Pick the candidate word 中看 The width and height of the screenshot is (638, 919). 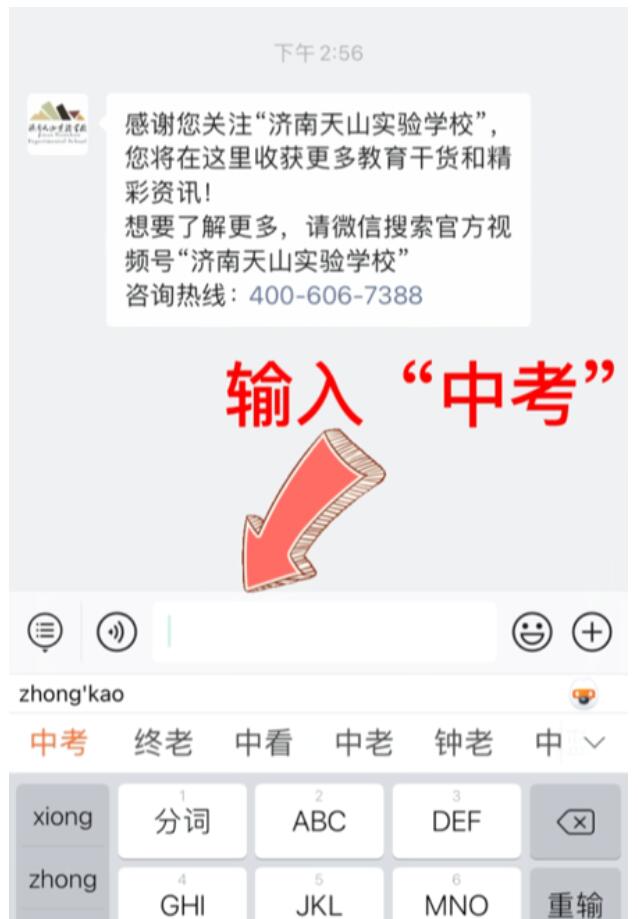[x=264, y=743]
